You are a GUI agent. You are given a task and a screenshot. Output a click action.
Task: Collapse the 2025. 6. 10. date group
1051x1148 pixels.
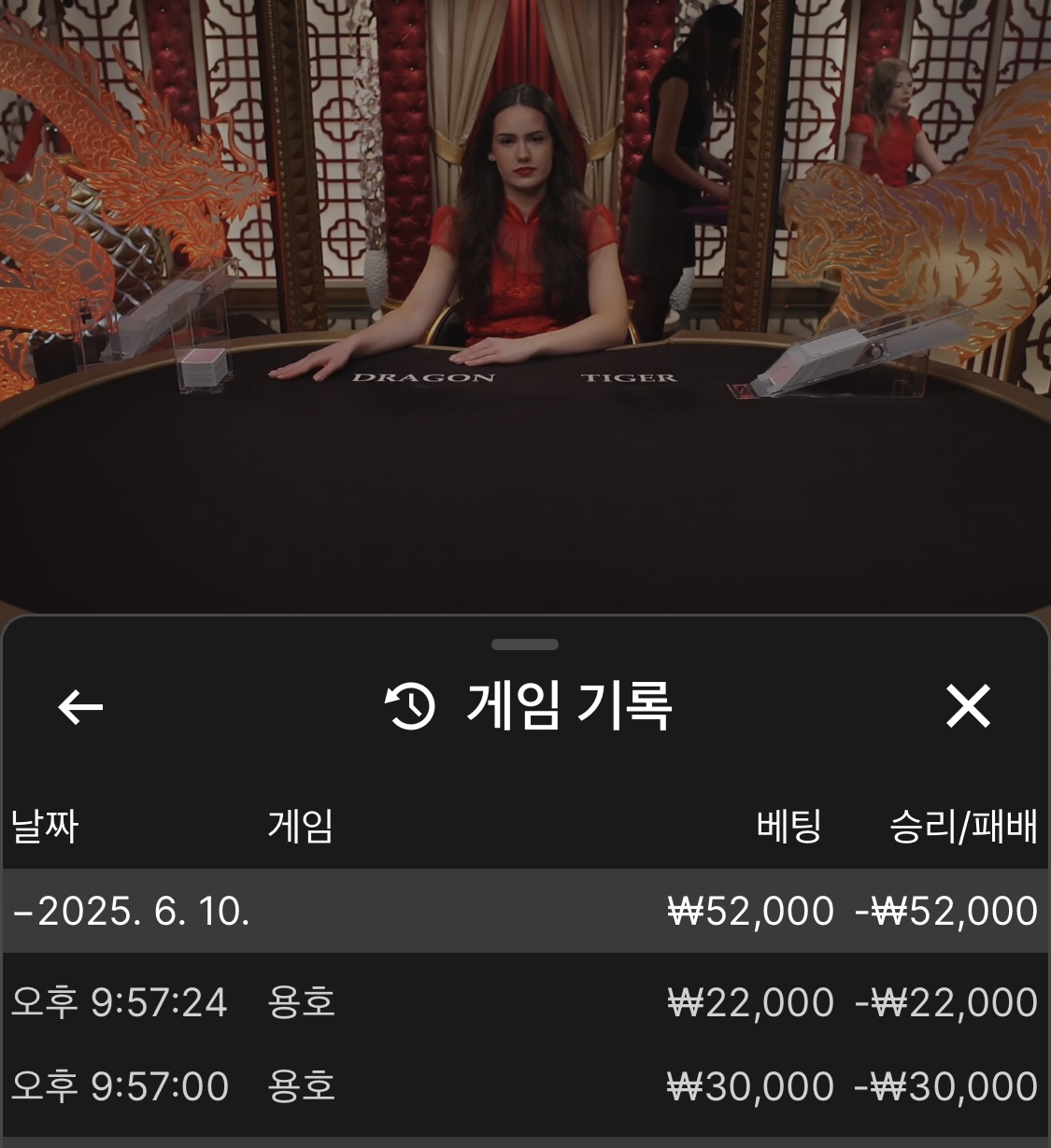(x=131, y=911)
